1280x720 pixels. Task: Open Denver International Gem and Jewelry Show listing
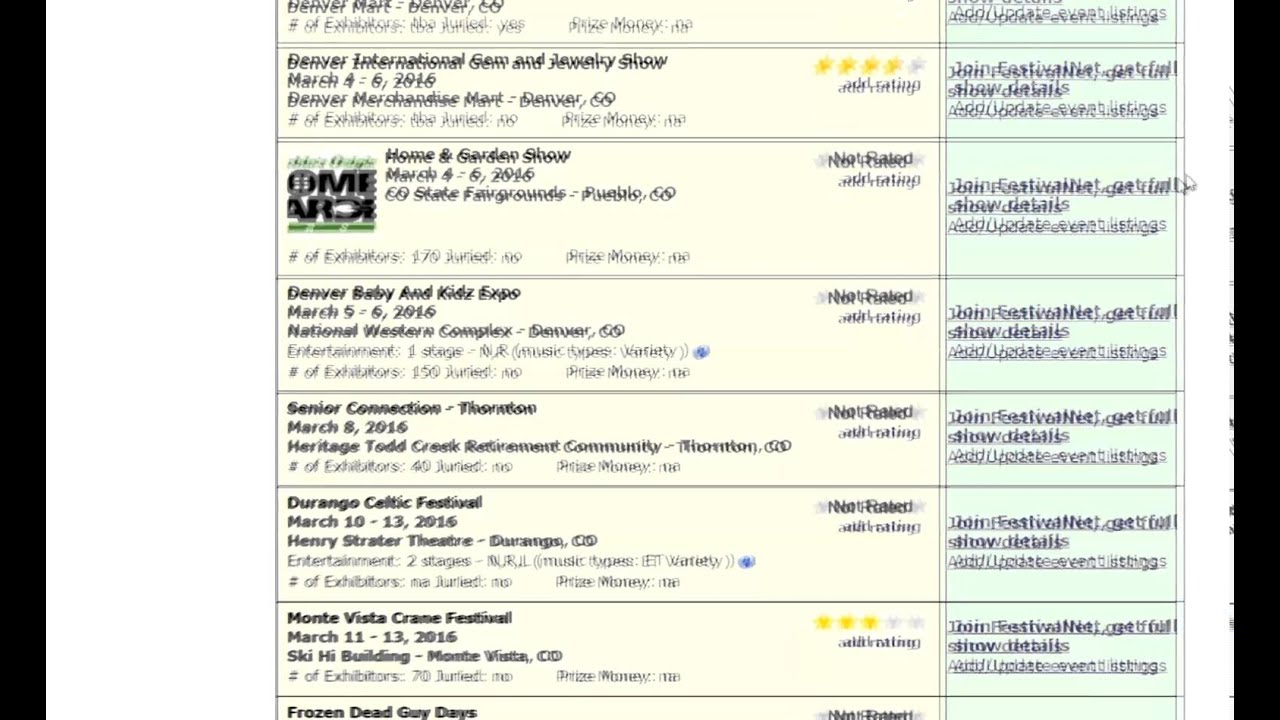(x=476, y=61)
